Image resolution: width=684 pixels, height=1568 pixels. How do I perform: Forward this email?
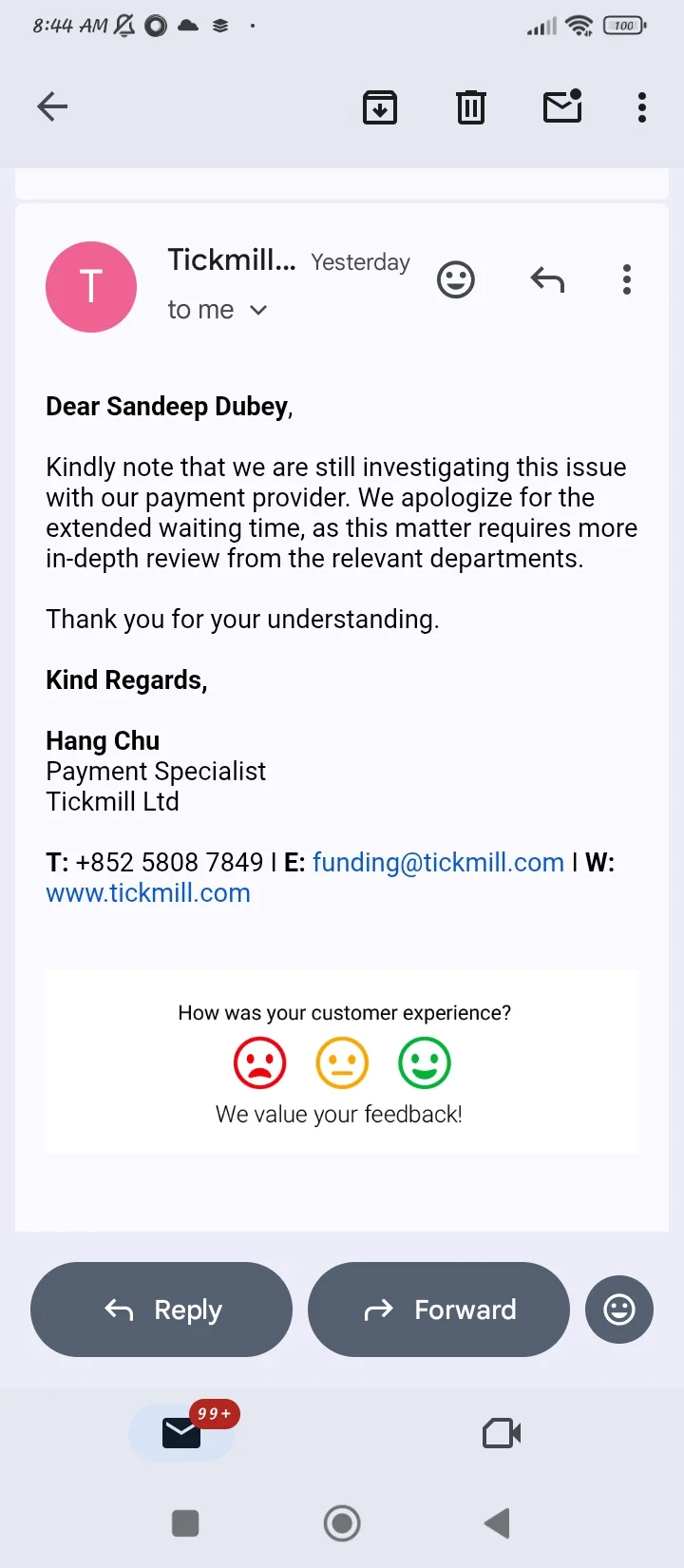click(x=439, y=1310)
